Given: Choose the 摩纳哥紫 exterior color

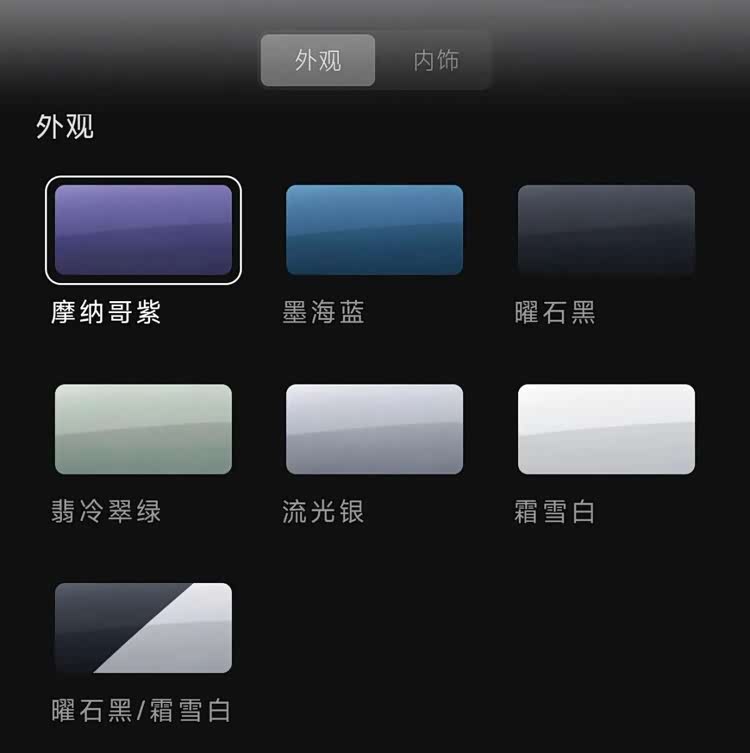Looking at the screenshot, I should pos(143,230).
